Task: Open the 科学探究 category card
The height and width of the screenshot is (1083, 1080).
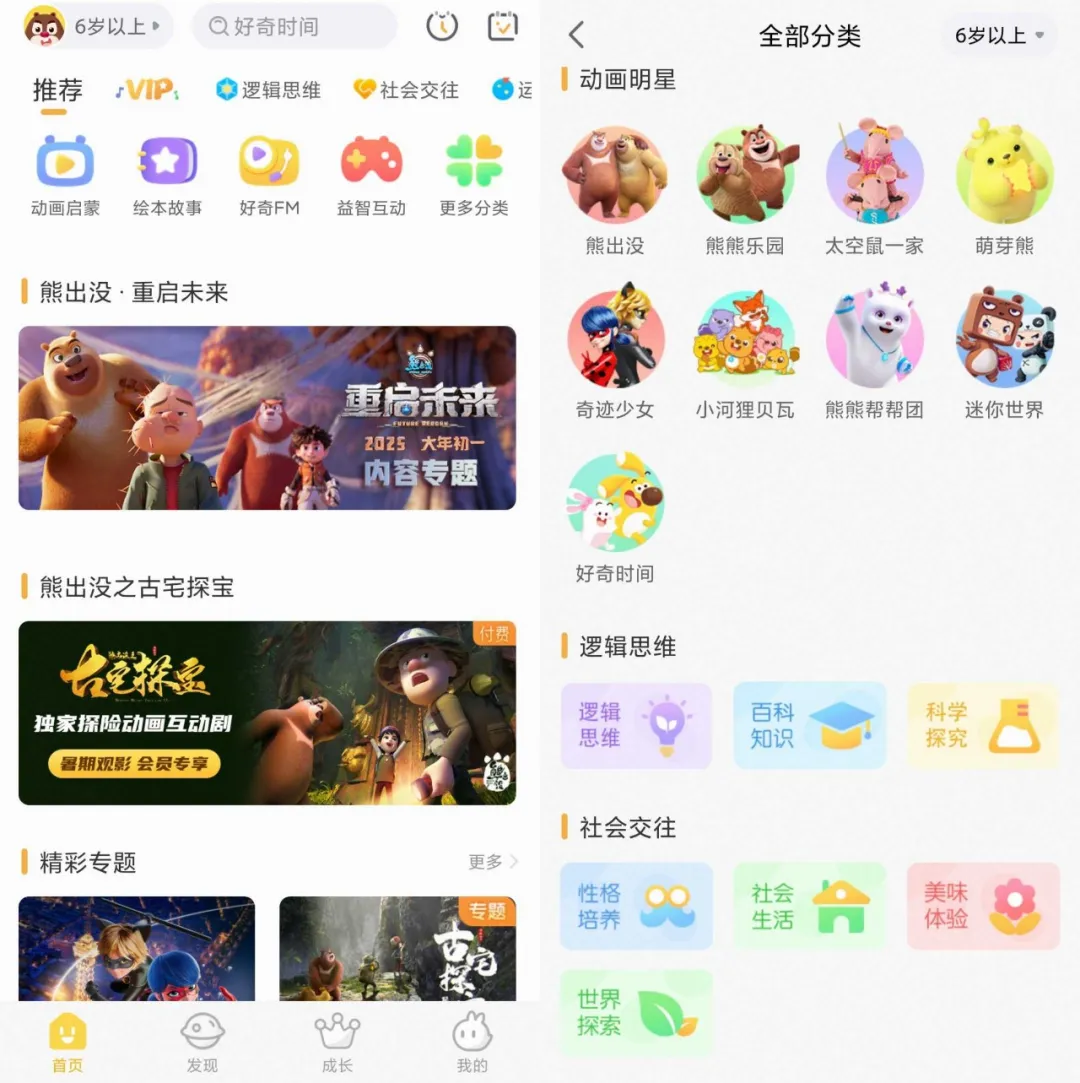Action: click(982, 726)
